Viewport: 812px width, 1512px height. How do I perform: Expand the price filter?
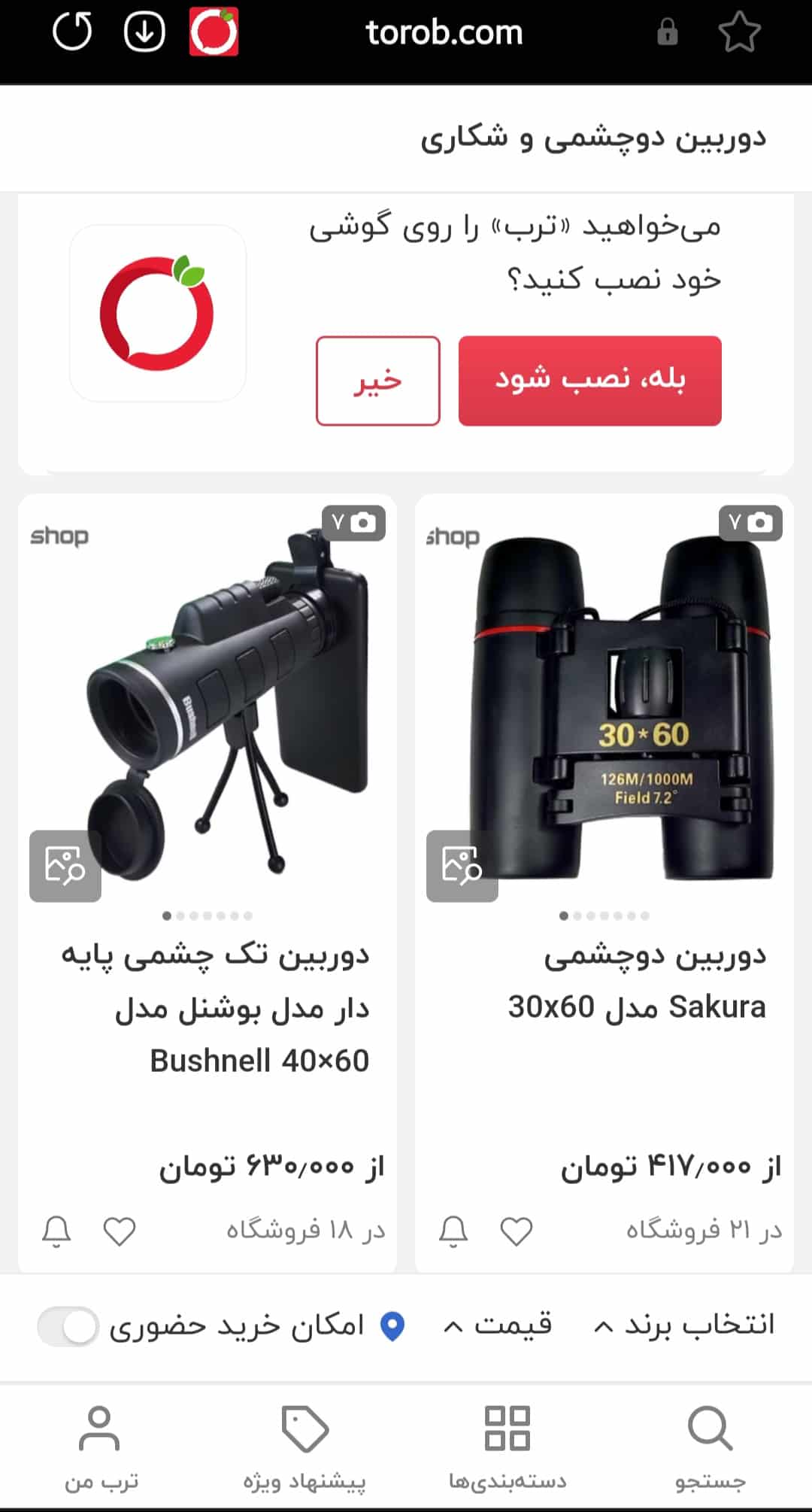498,1325
